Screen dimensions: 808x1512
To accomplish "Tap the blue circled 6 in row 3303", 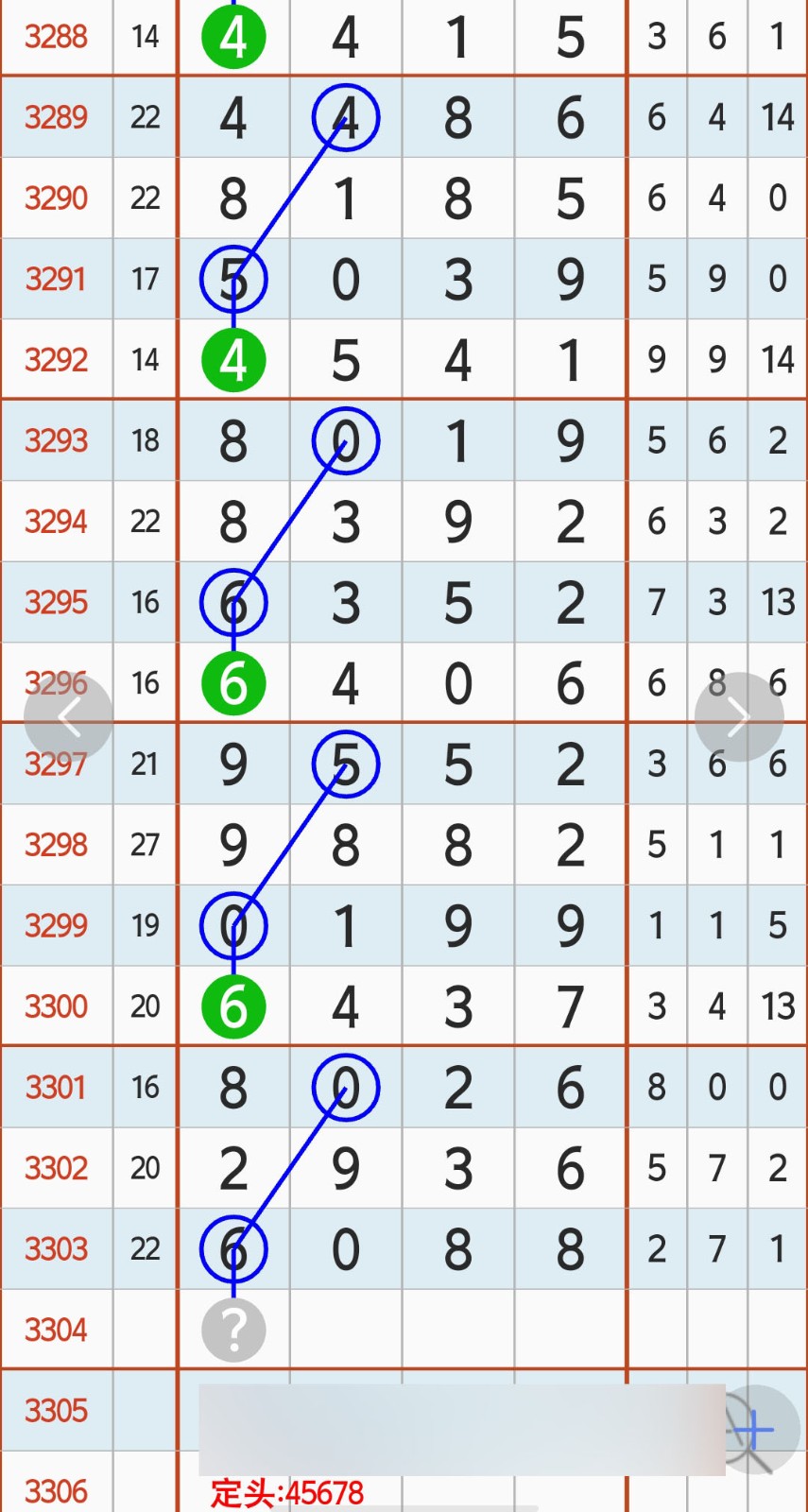I will pyautogui.click(x=233, y=1248).
